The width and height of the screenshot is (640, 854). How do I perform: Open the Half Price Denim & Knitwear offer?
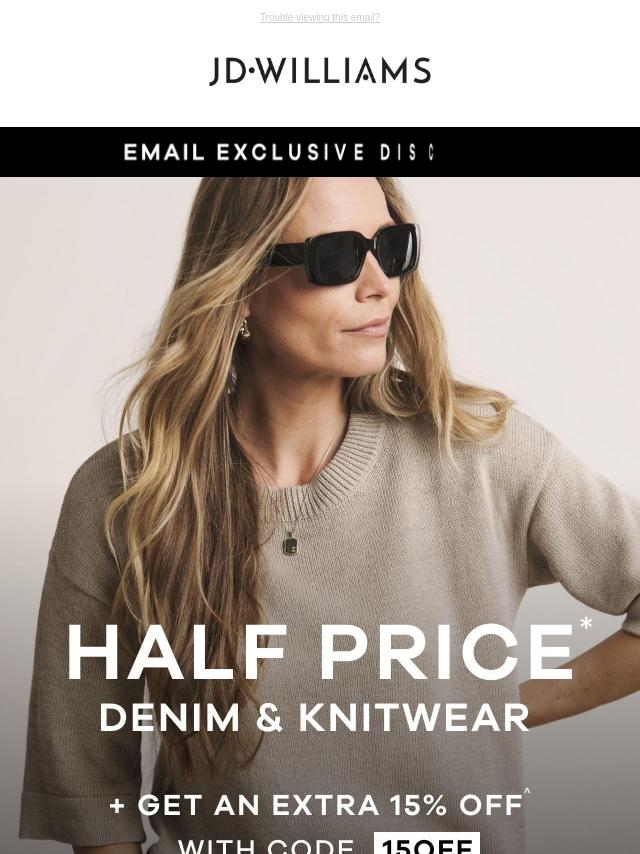[x=320, y=675]
